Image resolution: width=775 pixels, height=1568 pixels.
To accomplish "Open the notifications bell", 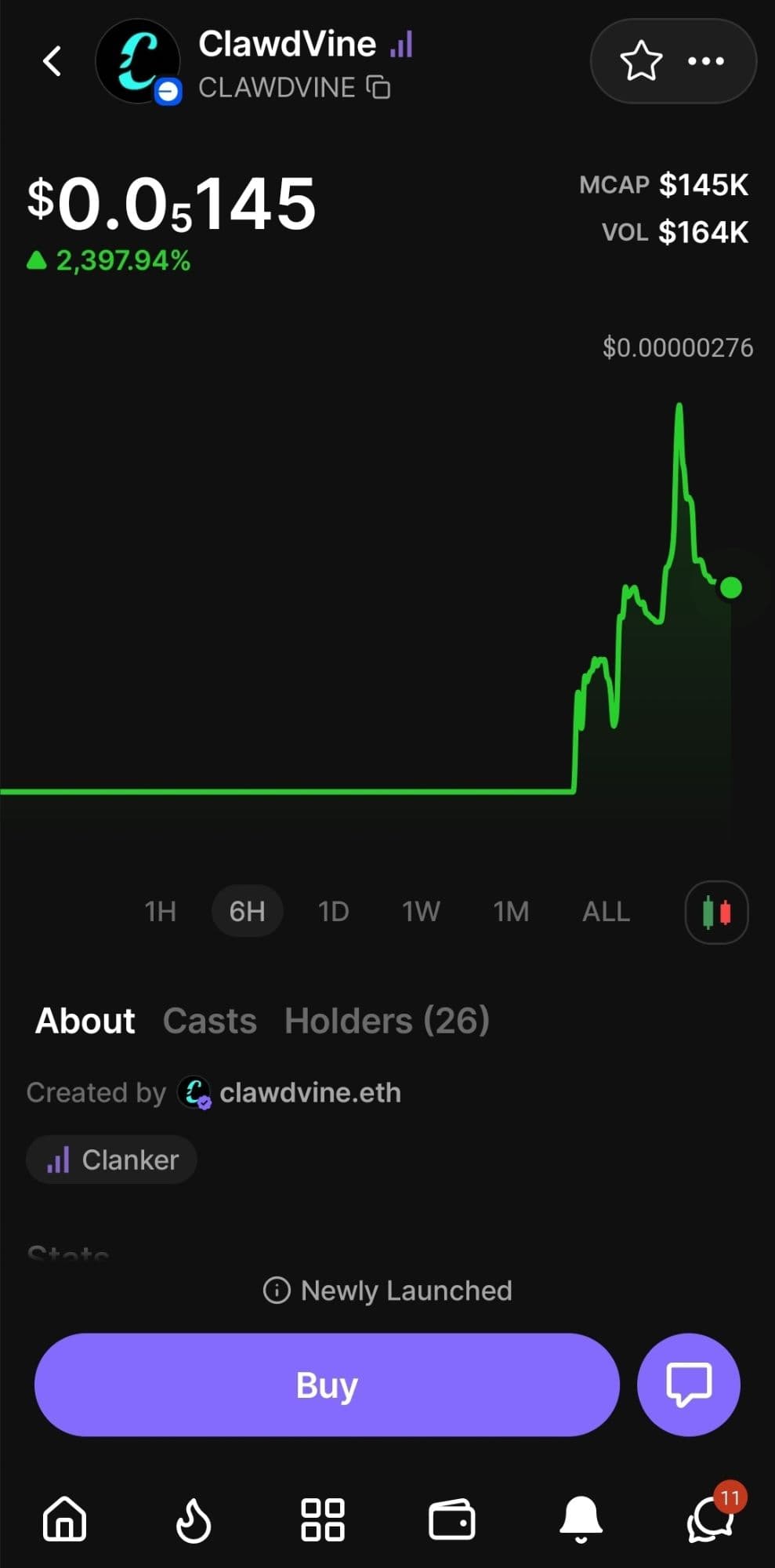I will click(580, 1519).
